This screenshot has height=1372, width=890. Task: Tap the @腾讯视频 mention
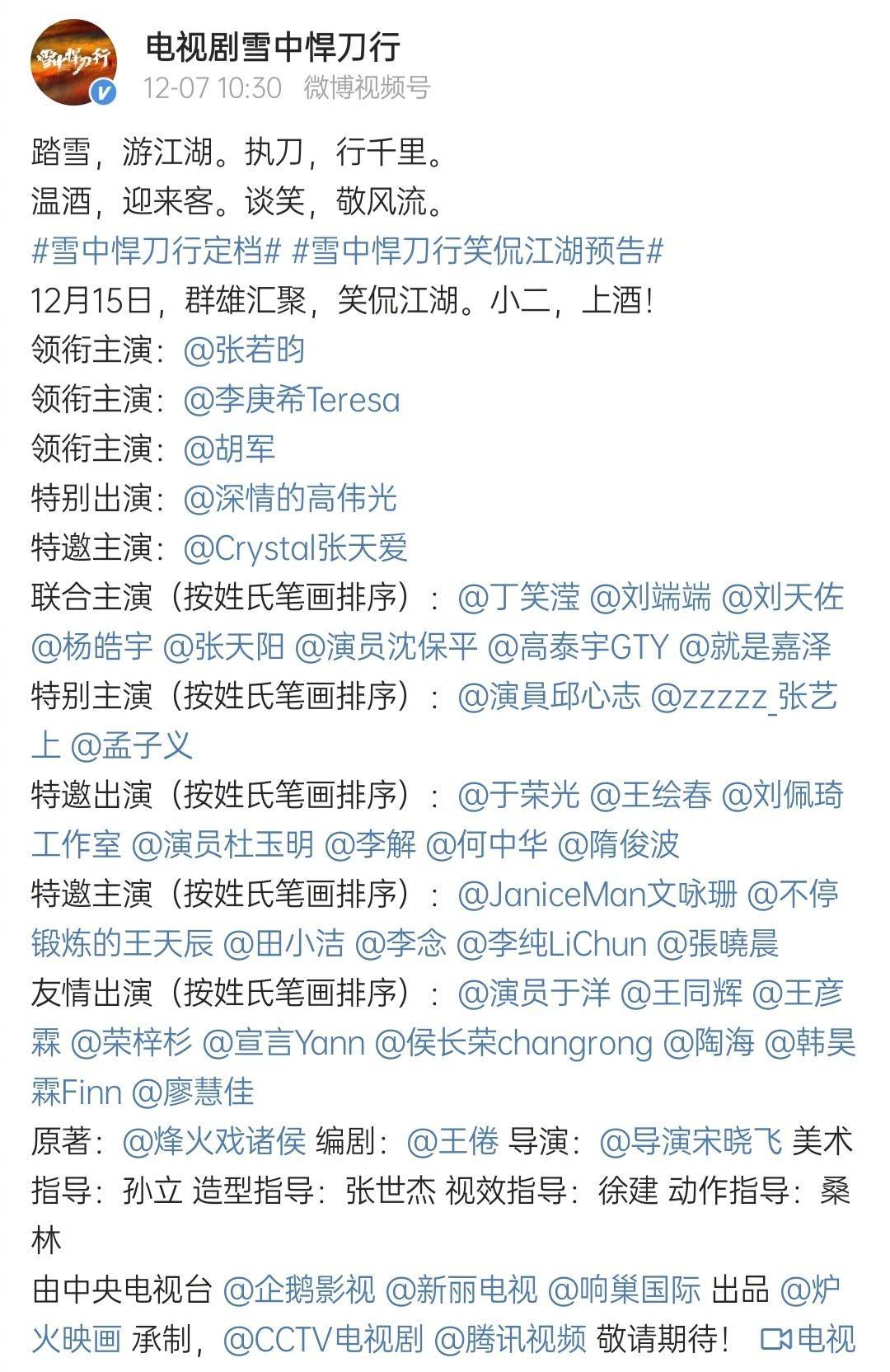tap(510, 1340)
